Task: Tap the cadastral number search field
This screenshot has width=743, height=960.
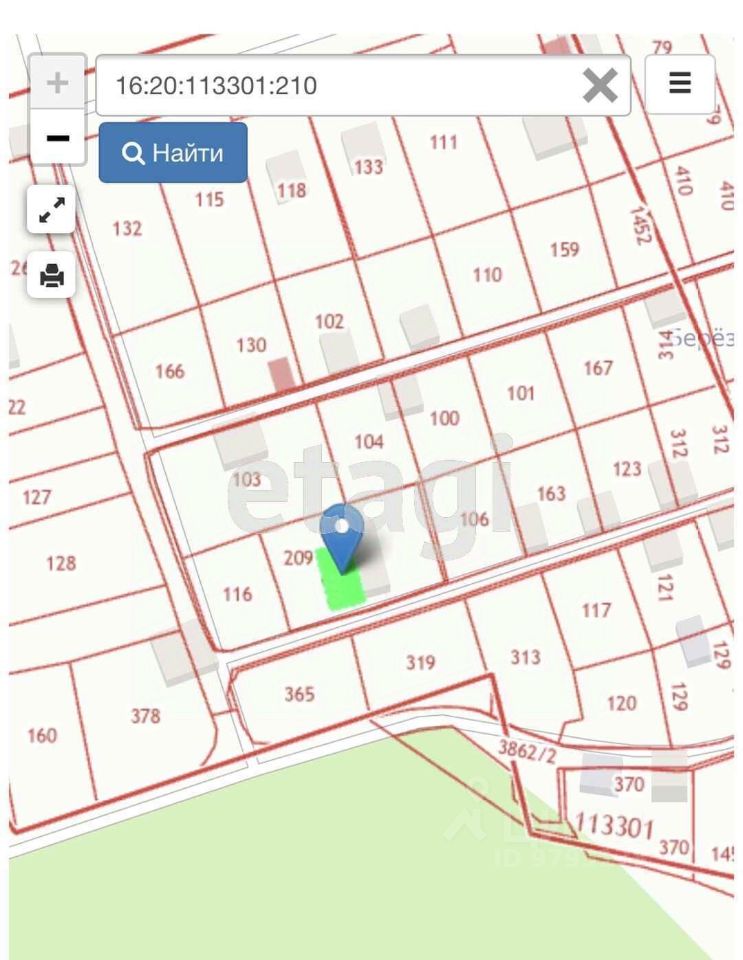Action: [x=335, y=85]
